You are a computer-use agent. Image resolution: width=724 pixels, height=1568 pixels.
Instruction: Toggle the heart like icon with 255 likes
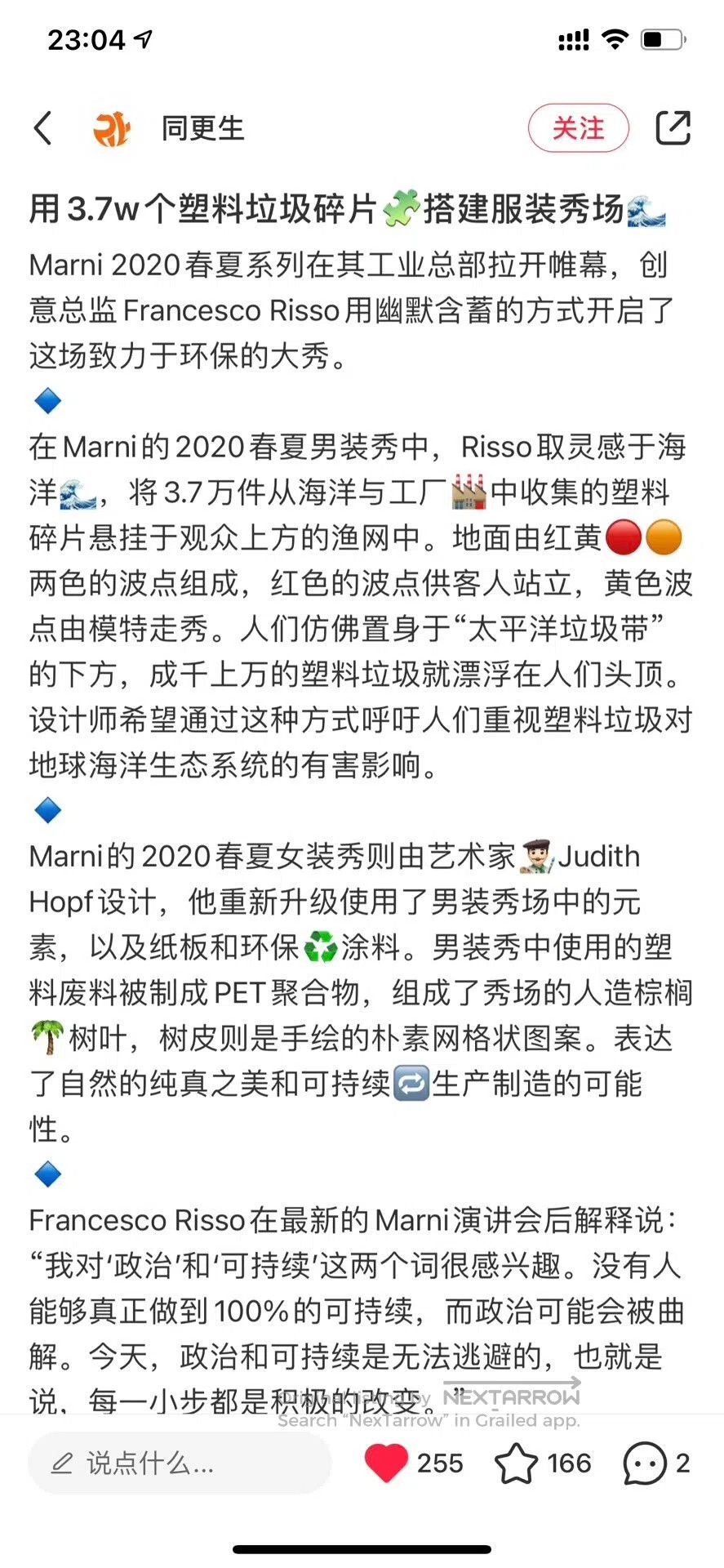tap(385, 1463)
